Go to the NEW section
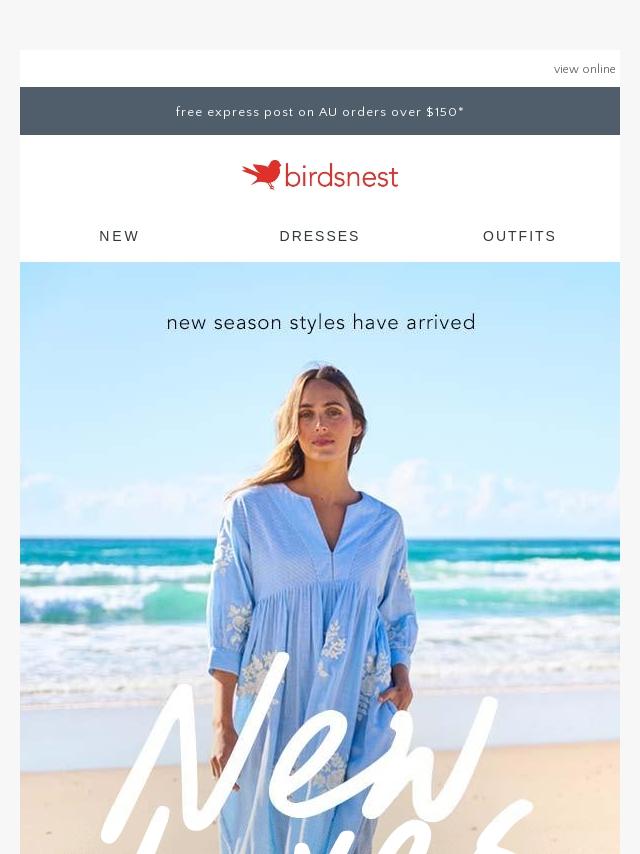 tap(119, 236)
